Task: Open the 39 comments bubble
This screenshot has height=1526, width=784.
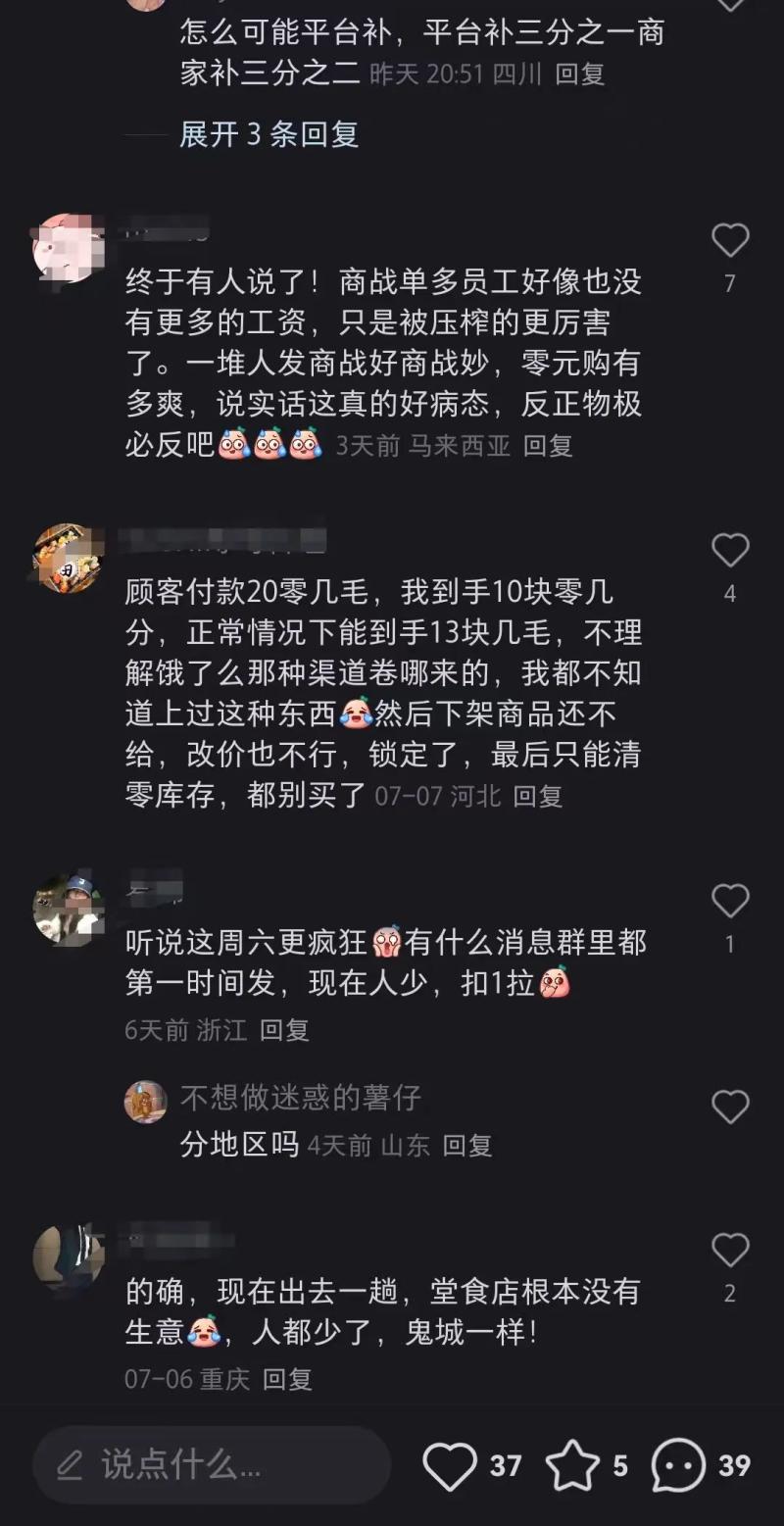Action: (x=678, y=1465)
